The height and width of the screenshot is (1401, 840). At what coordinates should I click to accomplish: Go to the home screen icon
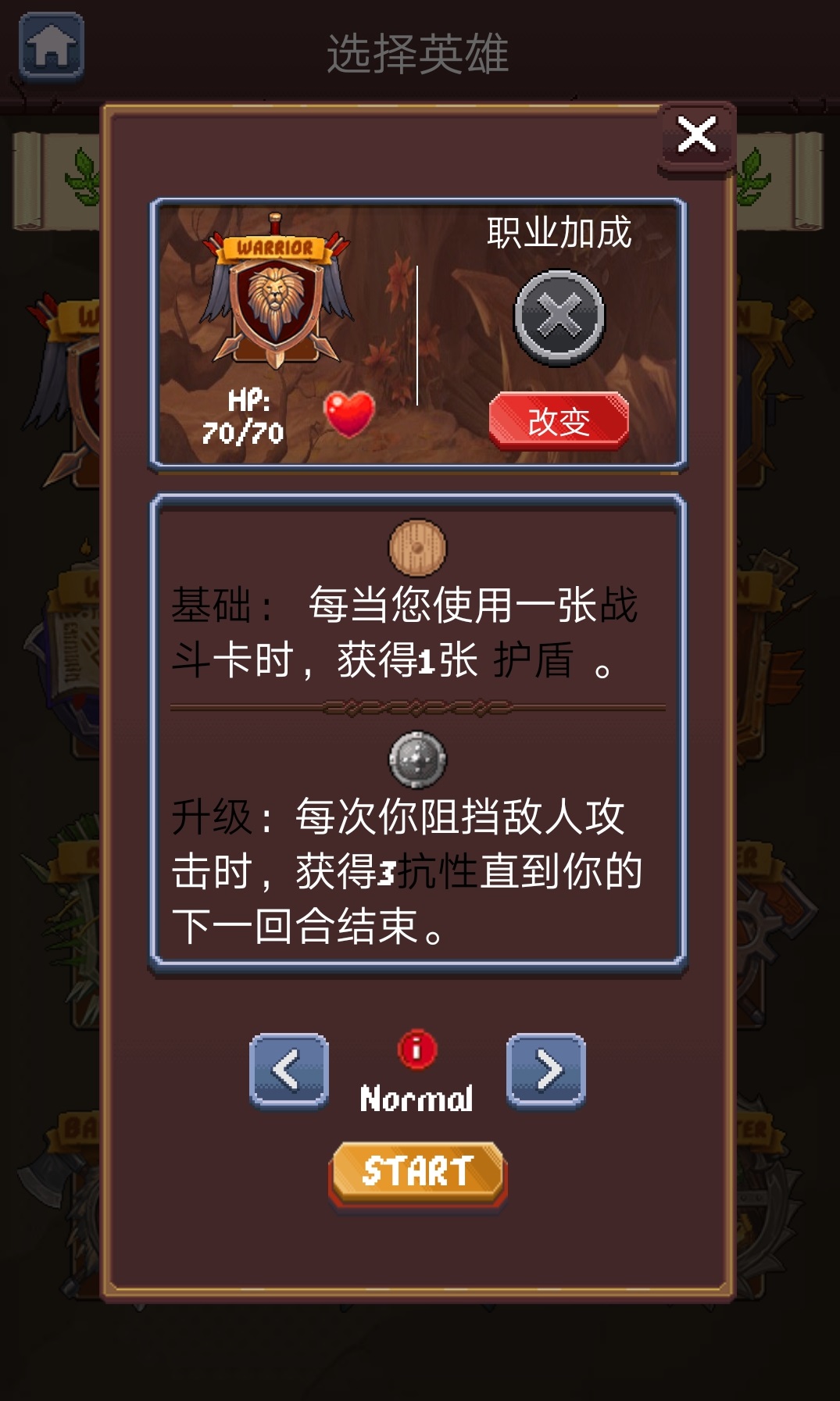tap(51, 47)
